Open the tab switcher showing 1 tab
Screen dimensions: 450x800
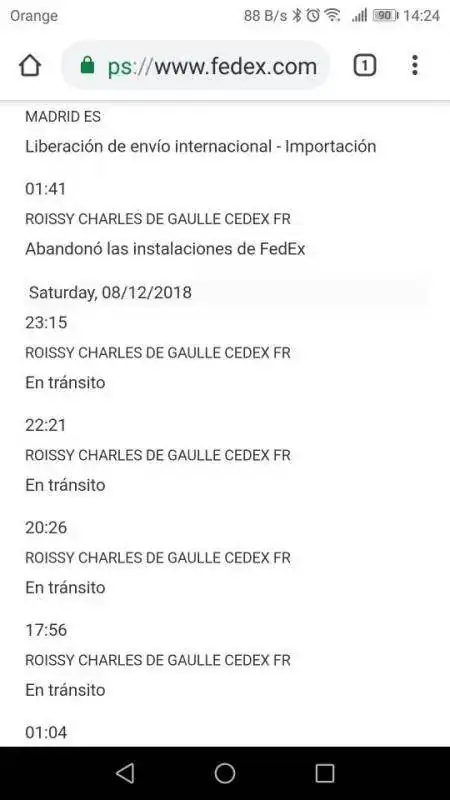click(x=365, y=66)
